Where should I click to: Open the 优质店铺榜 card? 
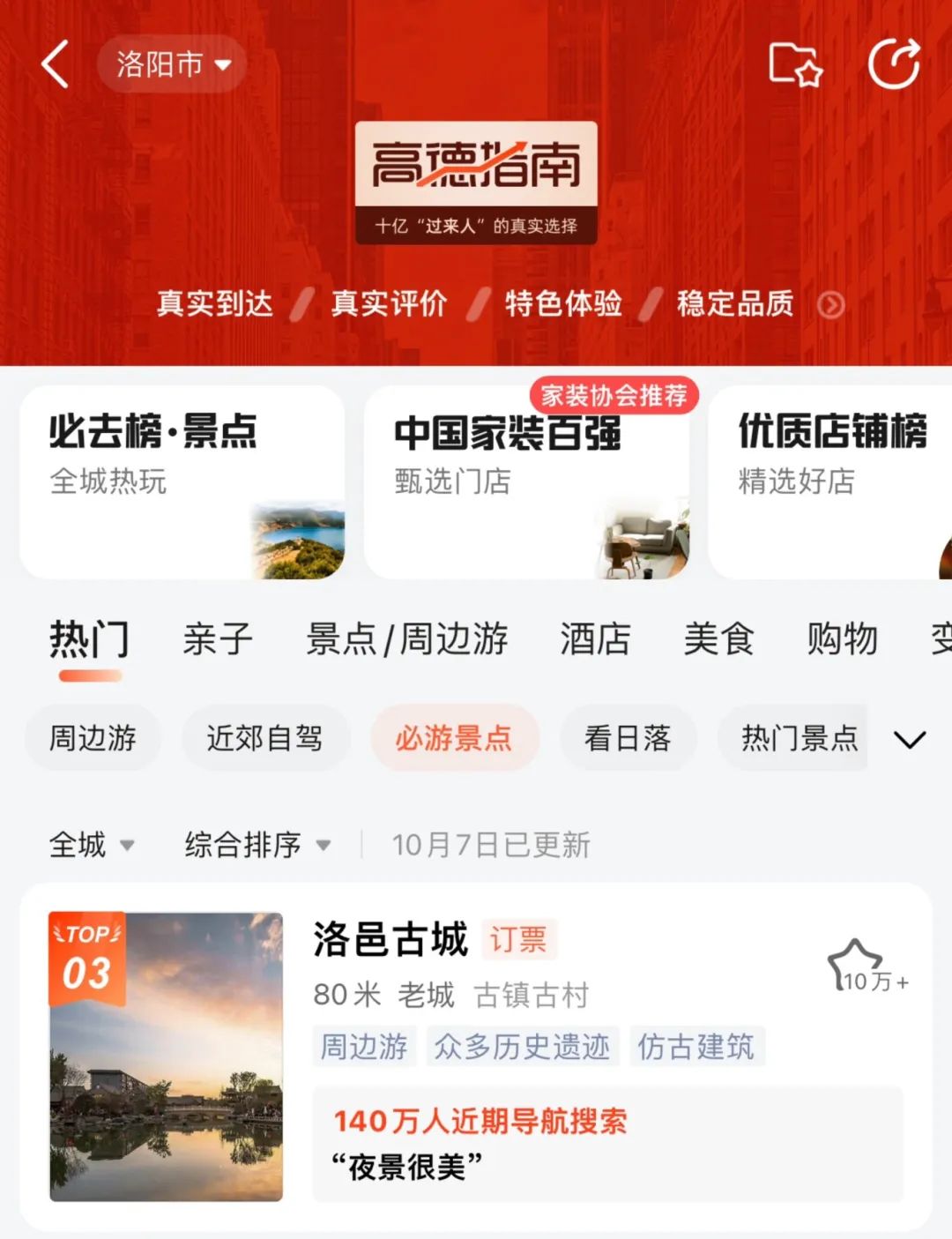[830, 481]
